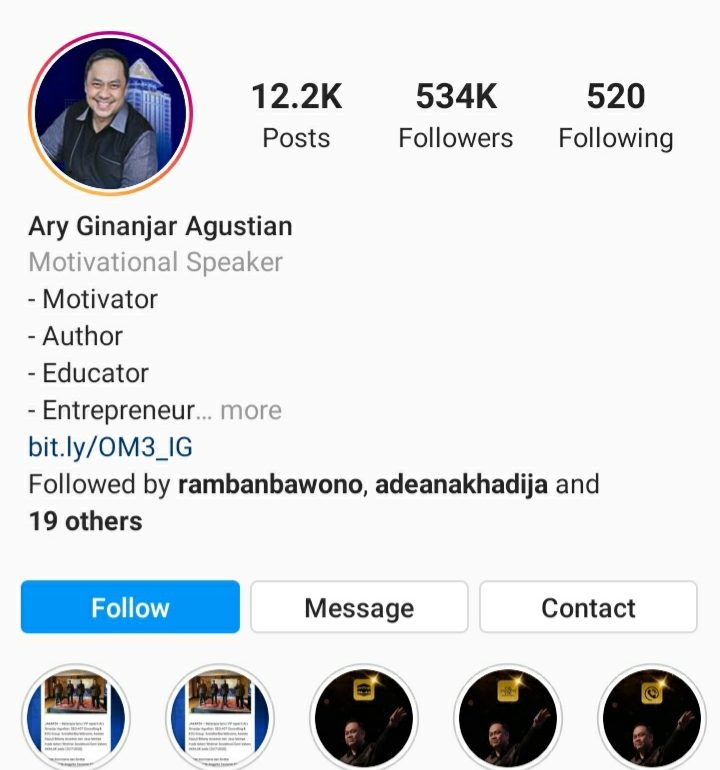Viewport: 720px width, 770px height.
Task: Open the profile picture story
Action: point(110,113)
